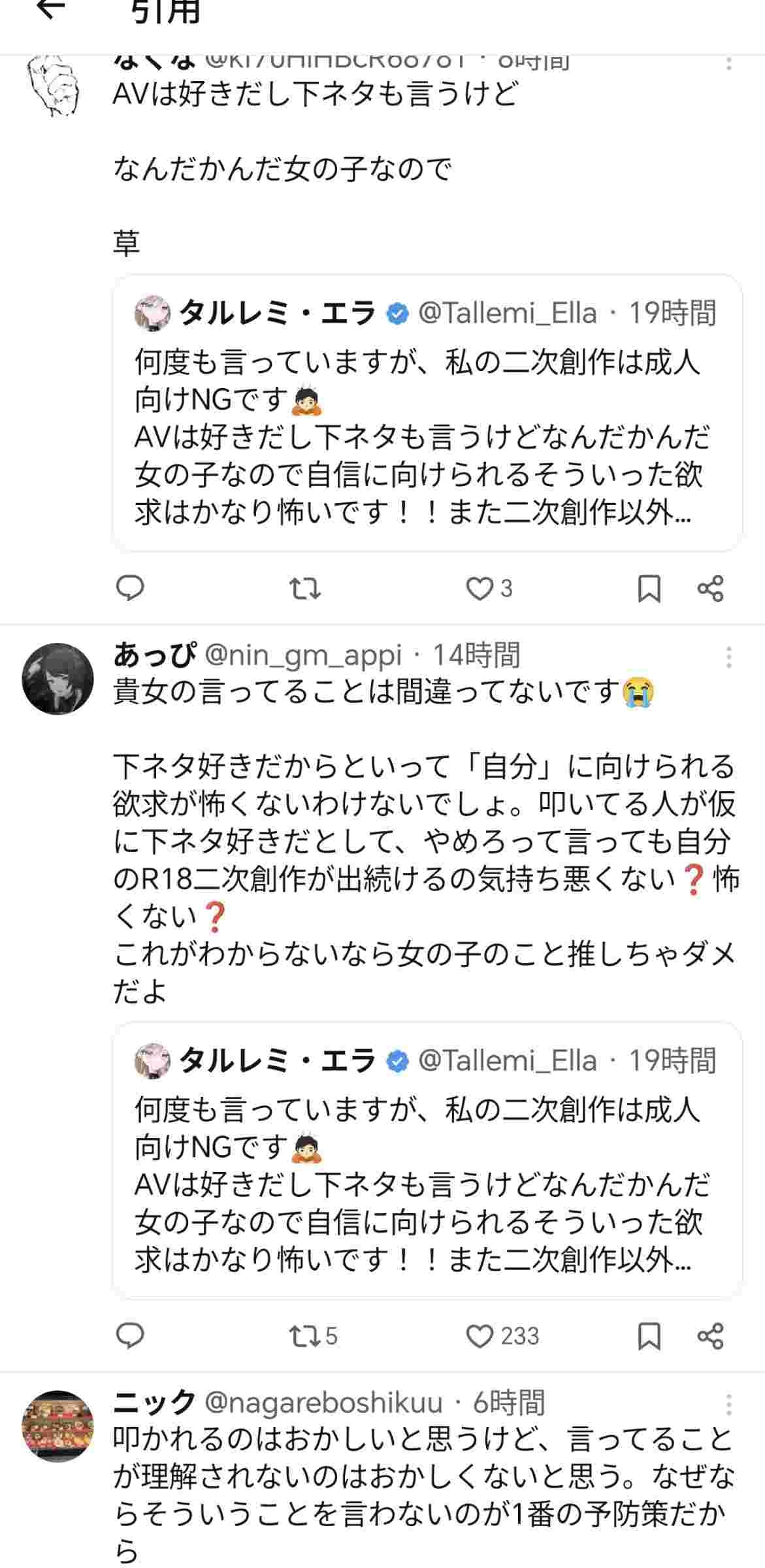
Task: Share あっぴ's post
Action: pos(710,1336)
